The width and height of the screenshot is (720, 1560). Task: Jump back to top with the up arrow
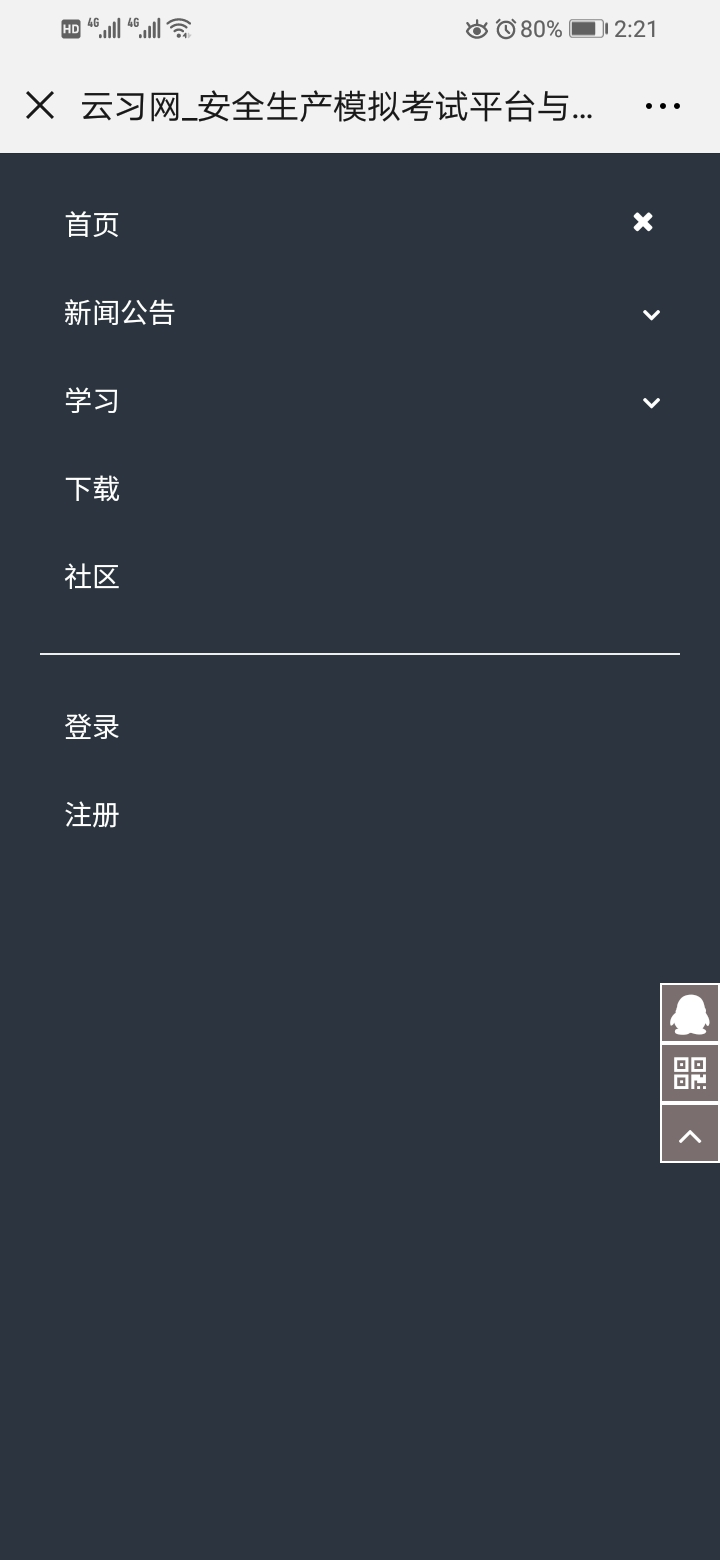(690, 1134)
